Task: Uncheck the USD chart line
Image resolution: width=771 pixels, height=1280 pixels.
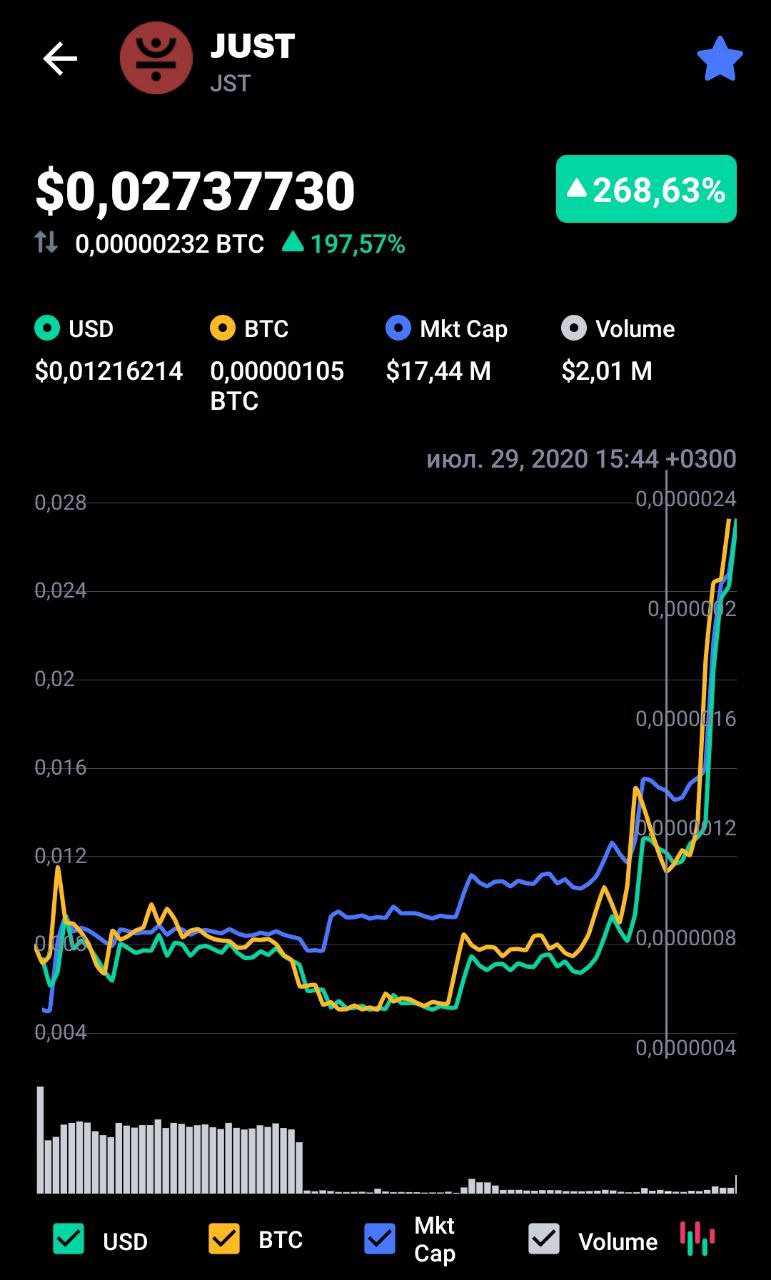Action: [69, 1240]
